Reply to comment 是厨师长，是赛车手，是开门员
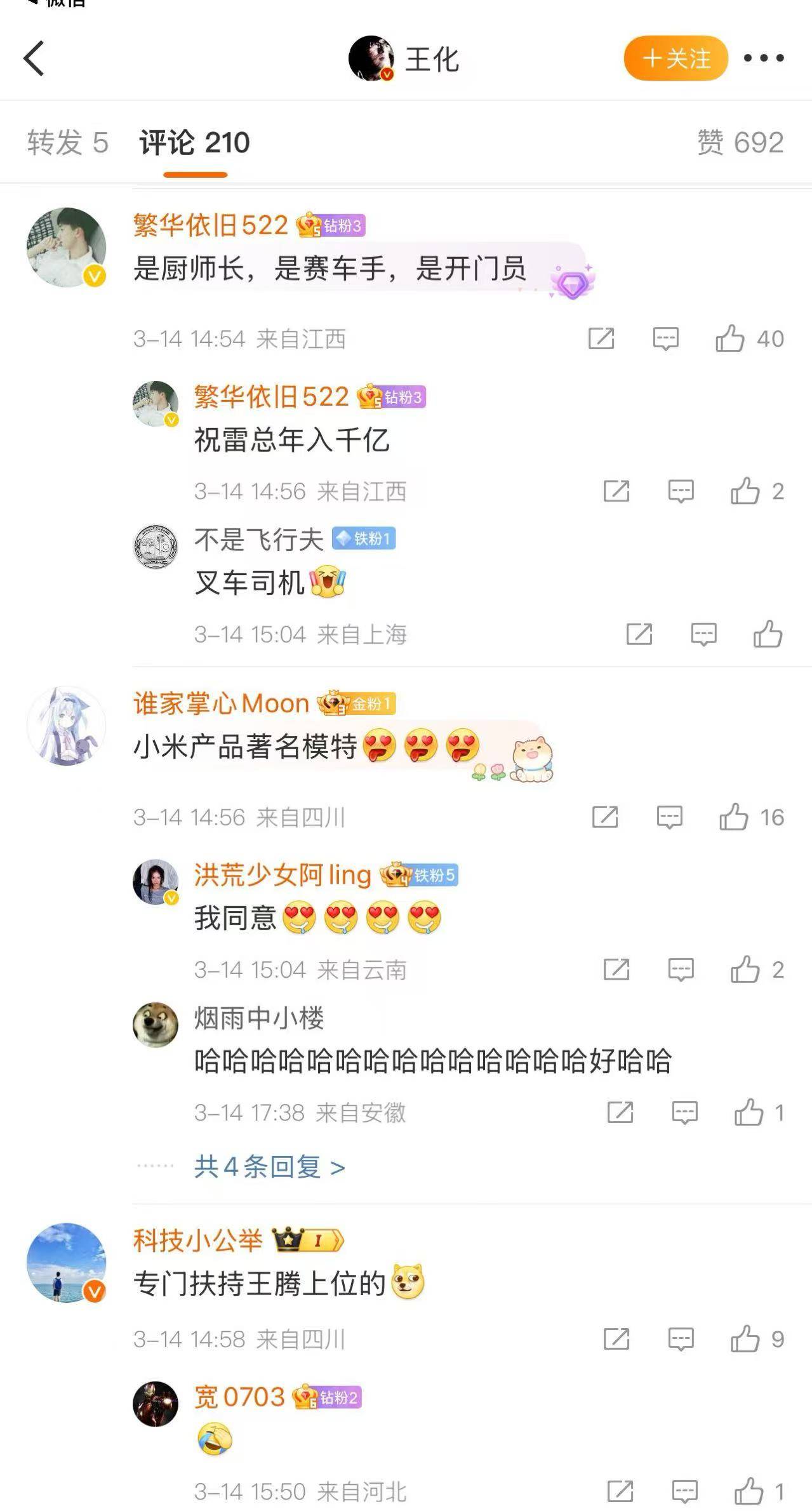The width and height of the screenshot is (812, 1511). (665, 338)
